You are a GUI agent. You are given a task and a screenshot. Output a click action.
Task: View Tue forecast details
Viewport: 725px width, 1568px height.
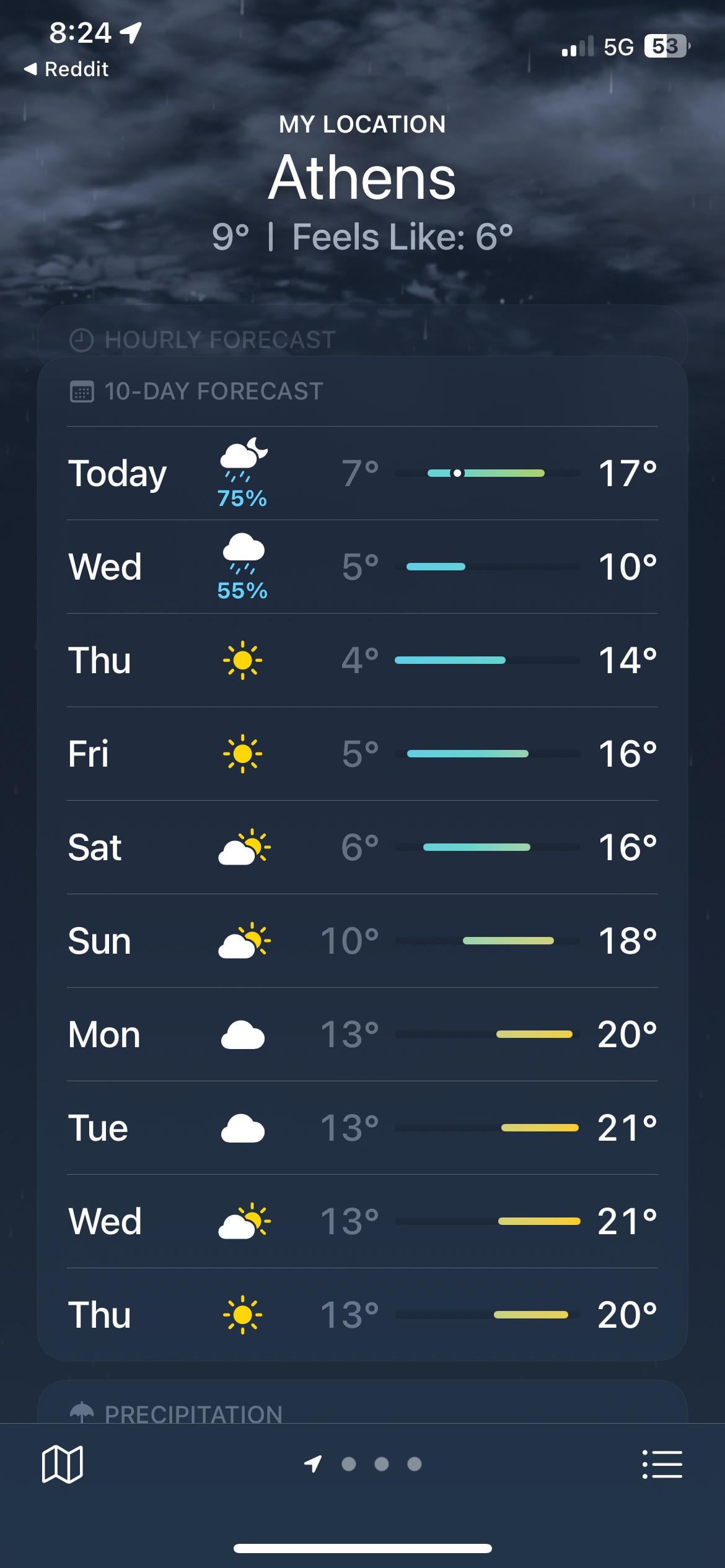(362, 1128)
